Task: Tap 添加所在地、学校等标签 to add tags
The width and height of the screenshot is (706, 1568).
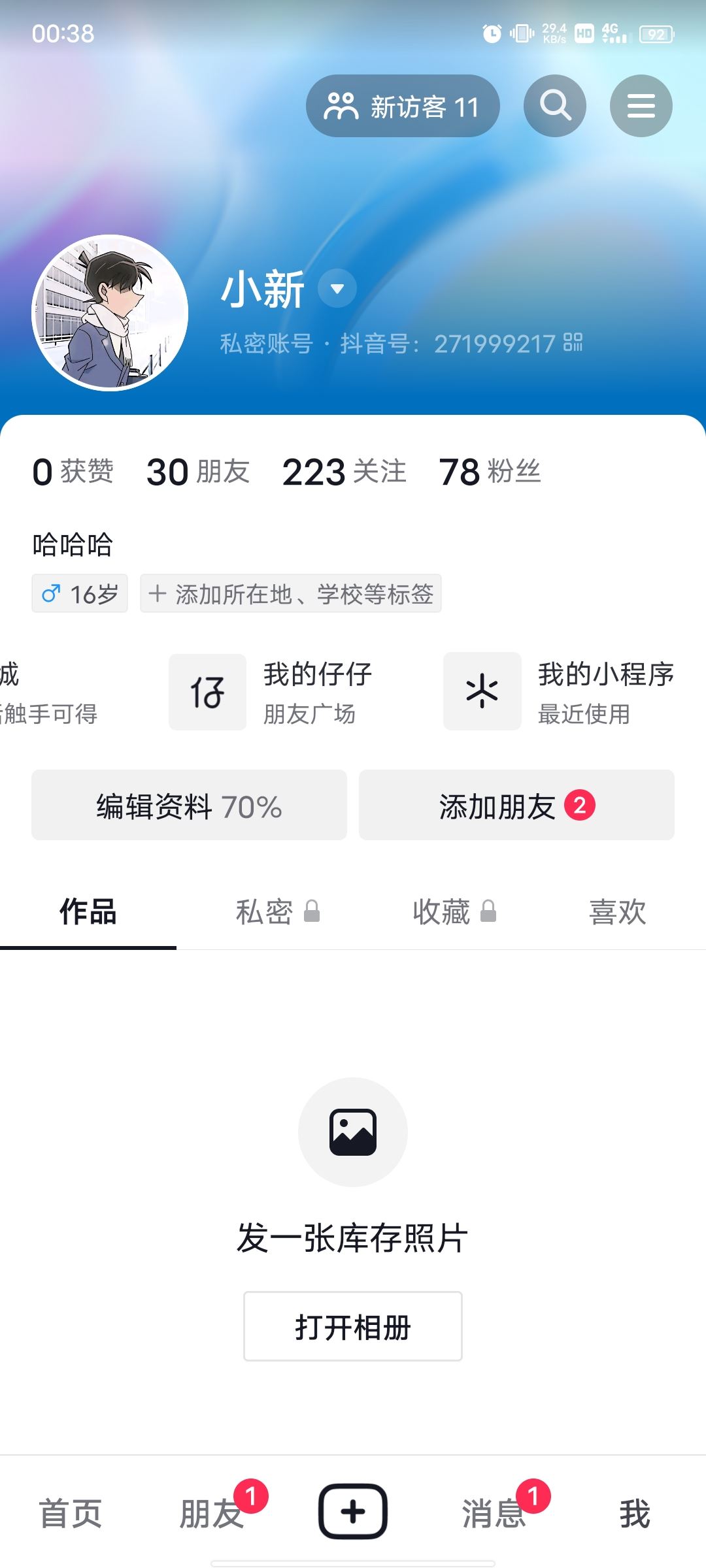Action: click(x=290, y=593)
